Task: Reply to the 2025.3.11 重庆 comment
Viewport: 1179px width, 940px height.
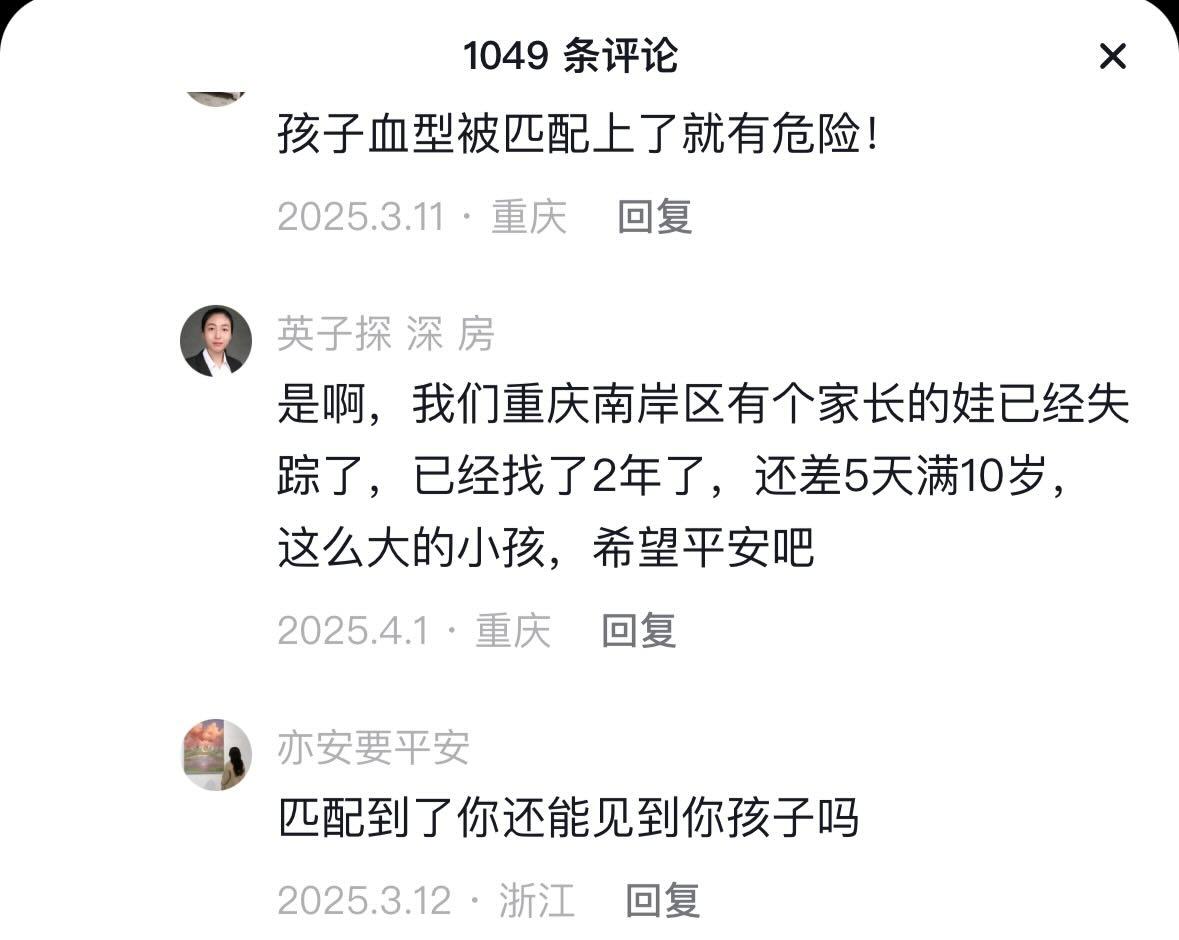Action: pyautogui.click(x=655, y=216)
